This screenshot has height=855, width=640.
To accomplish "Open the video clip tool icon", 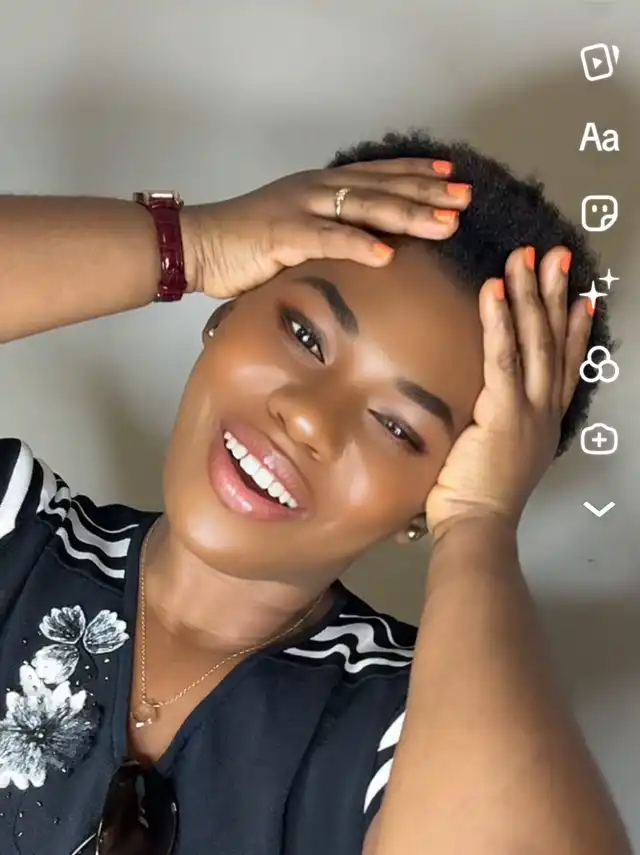I will [x=599, y=62].
